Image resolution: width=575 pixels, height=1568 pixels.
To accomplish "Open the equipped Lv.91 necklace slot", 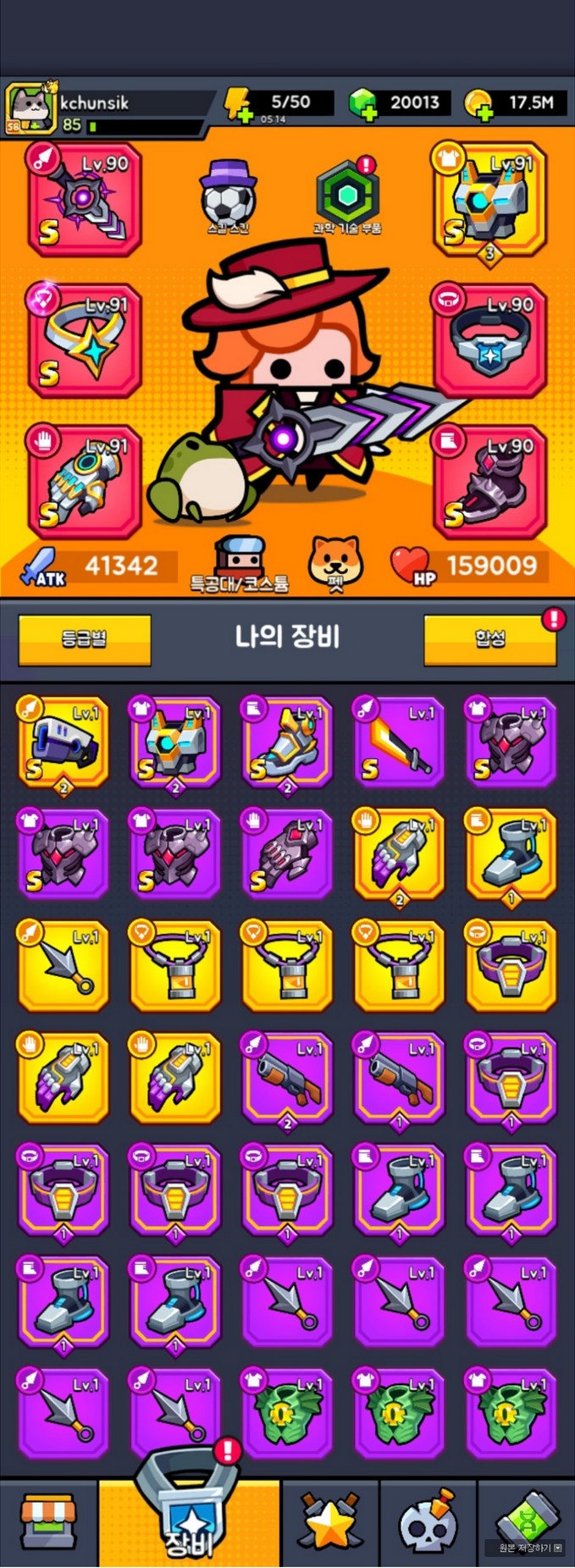I will 85,340.
